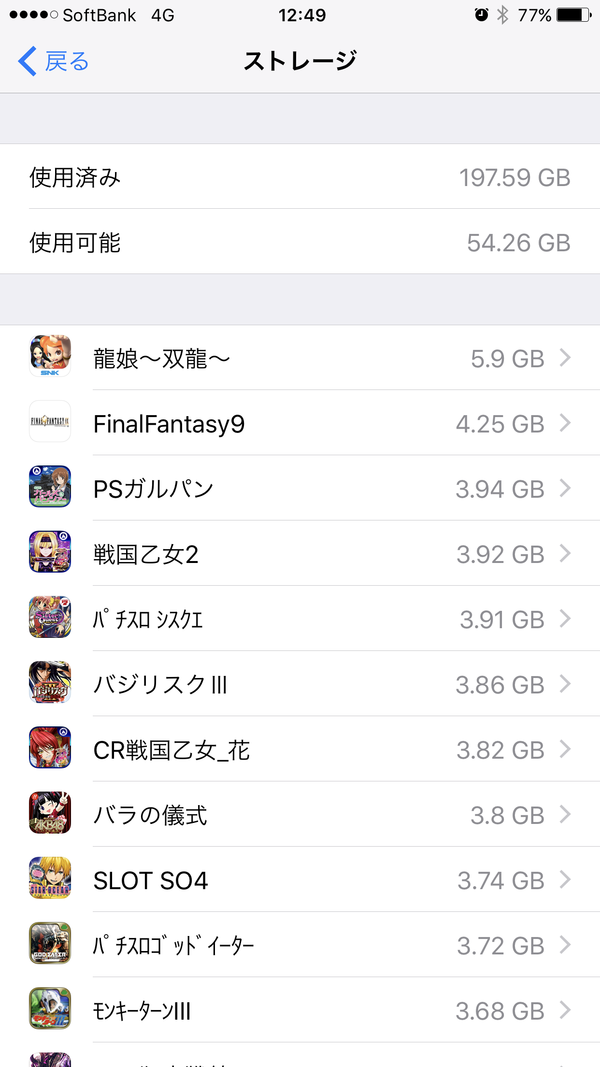
Task: Select the PSガルパン app entry
Action: click(300, 489)
